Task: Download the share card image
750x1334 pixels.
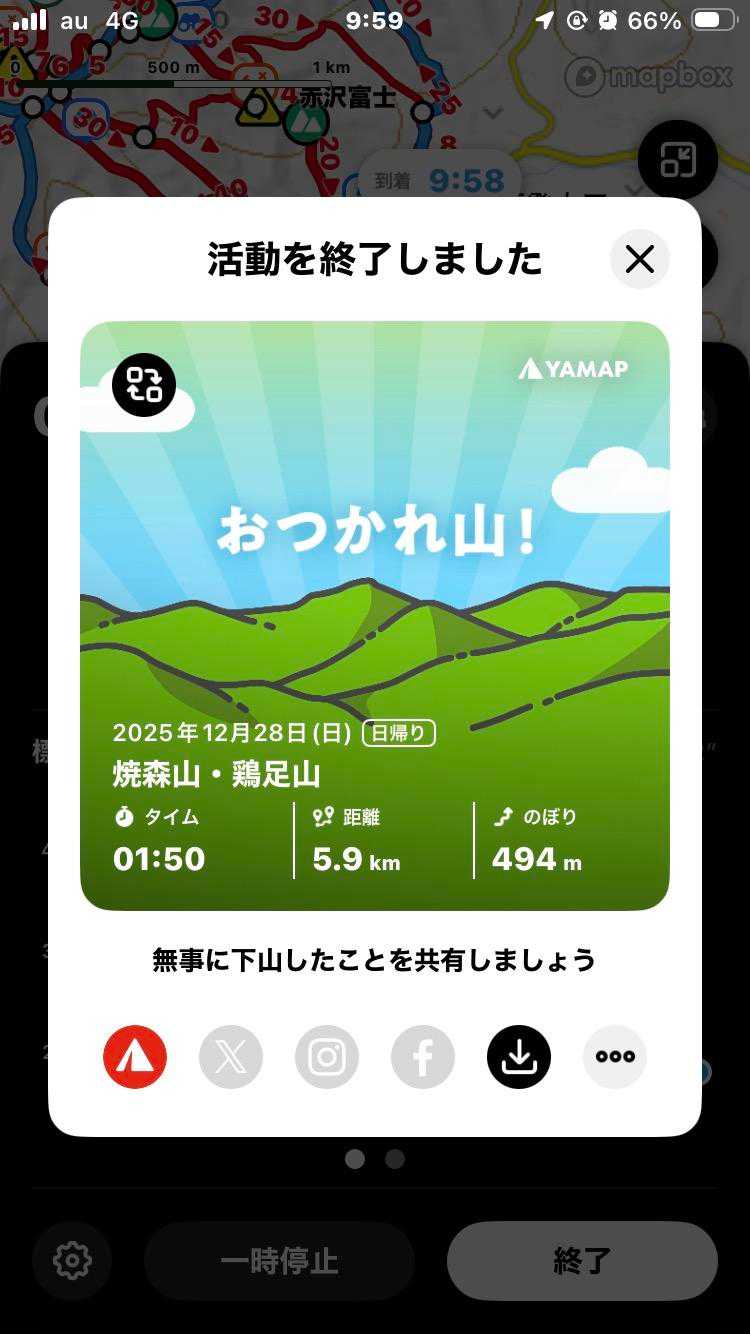Action: (x=519, y=1056)
